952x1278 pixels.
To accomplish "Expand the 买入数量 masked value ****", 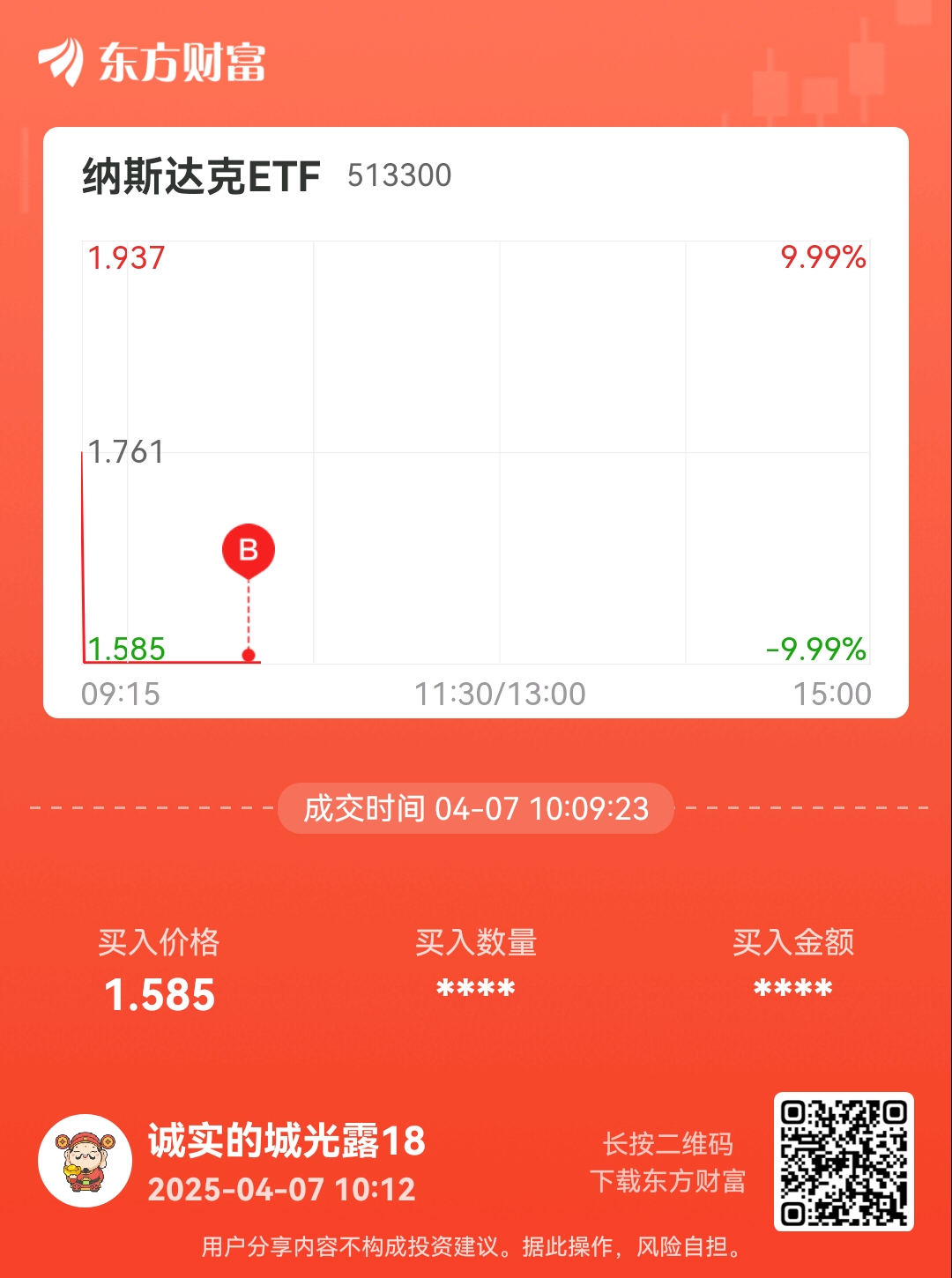I will point(476,989).
